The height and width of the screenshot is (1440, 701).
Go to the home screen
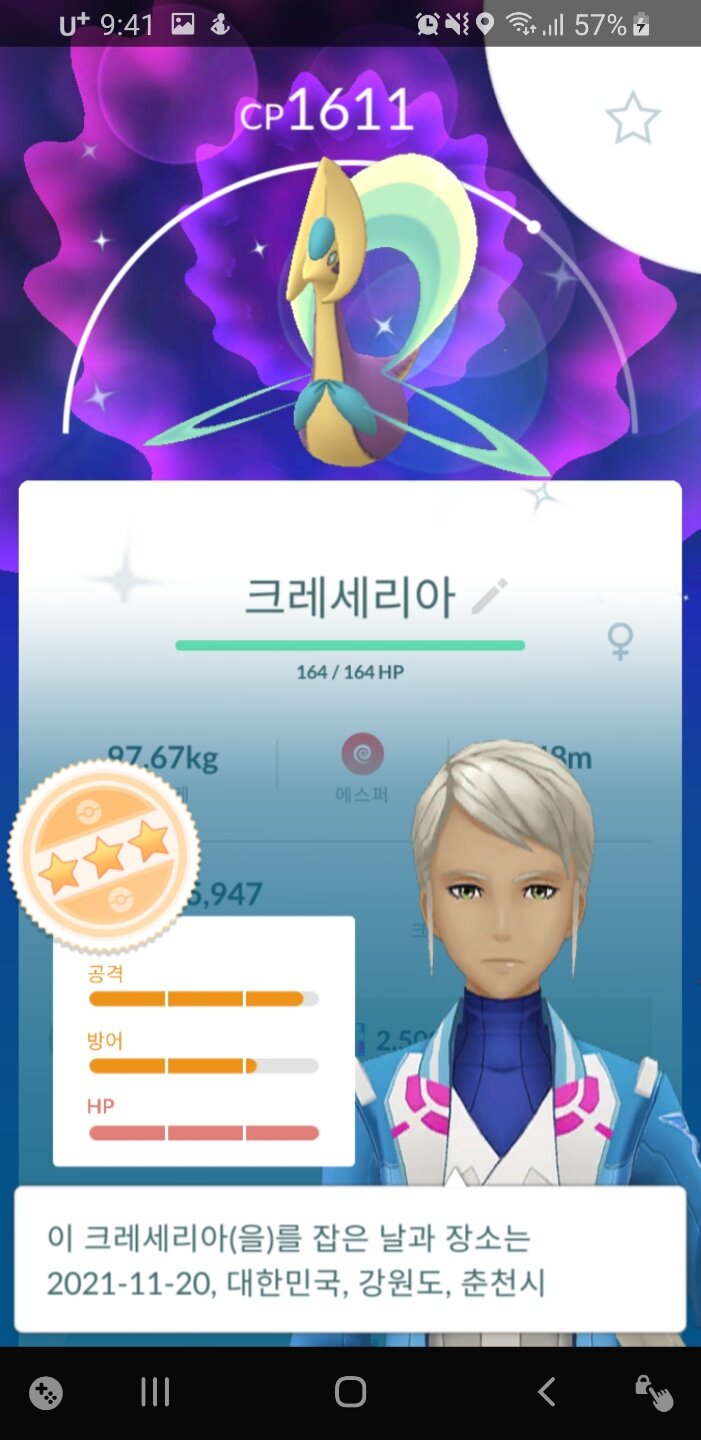pyautogui.click(x=350, y=1392)
